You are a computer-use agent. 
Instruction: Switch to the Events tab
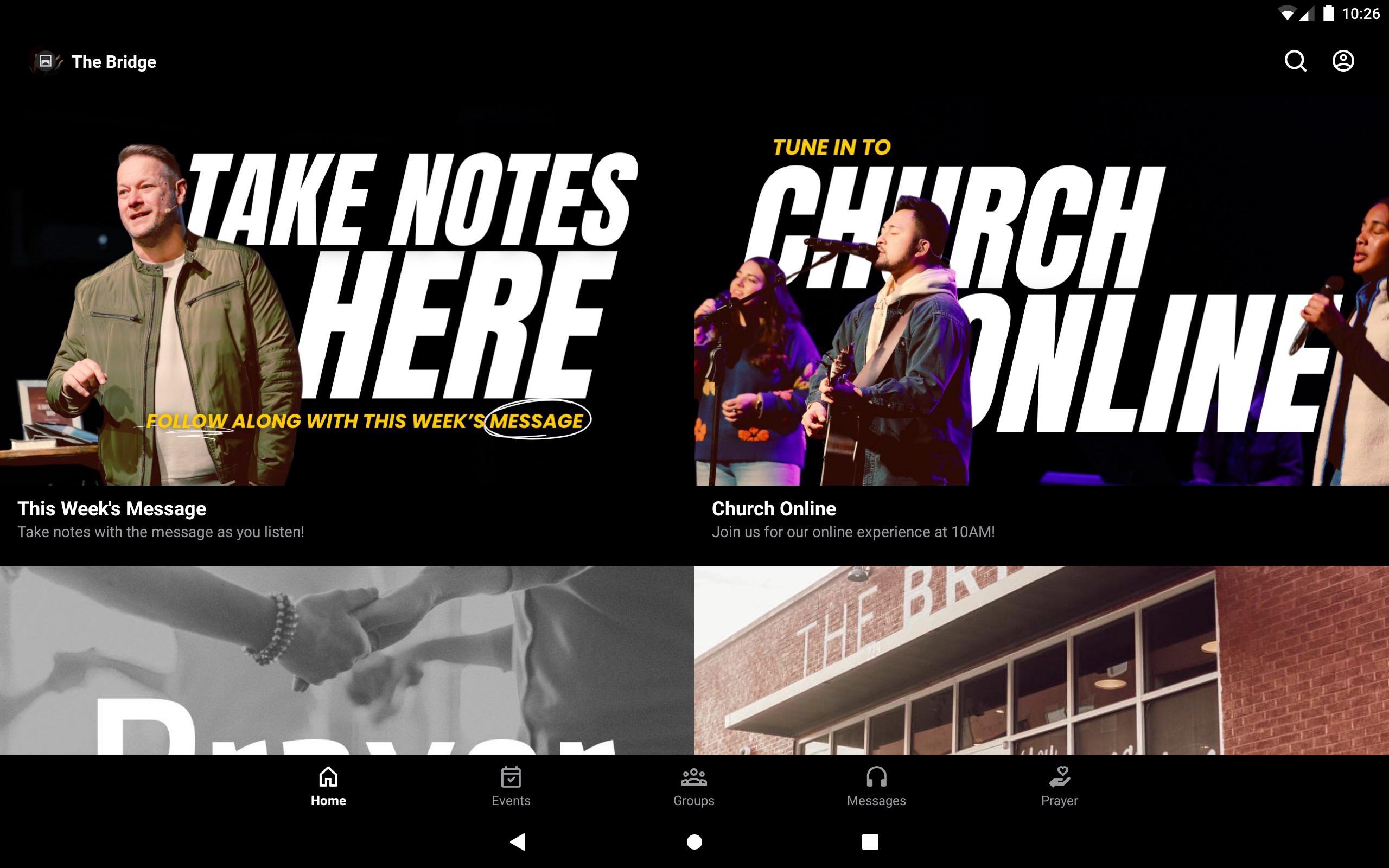pyautogui.click(x=511, y=787)
